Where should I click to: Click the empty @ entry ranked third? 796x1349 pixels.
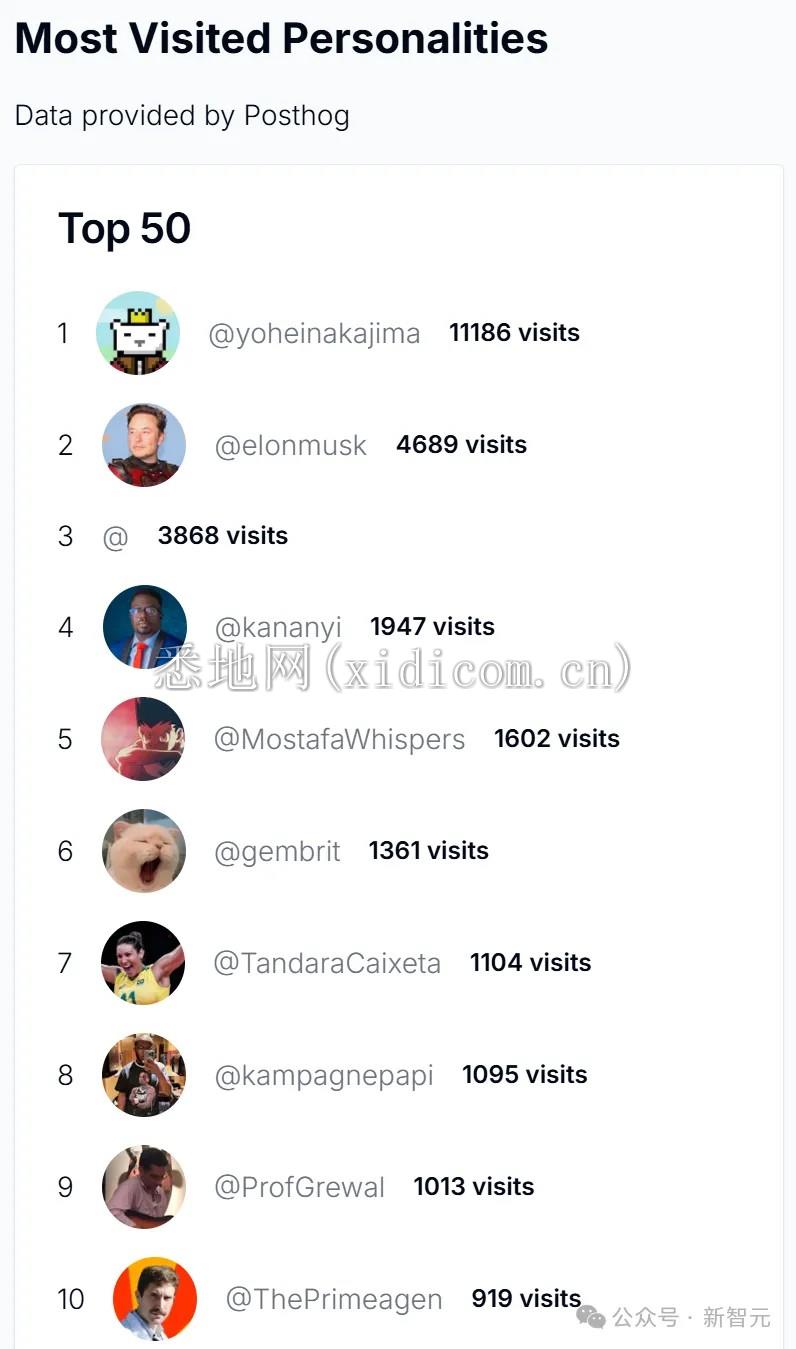coord(113,536)
